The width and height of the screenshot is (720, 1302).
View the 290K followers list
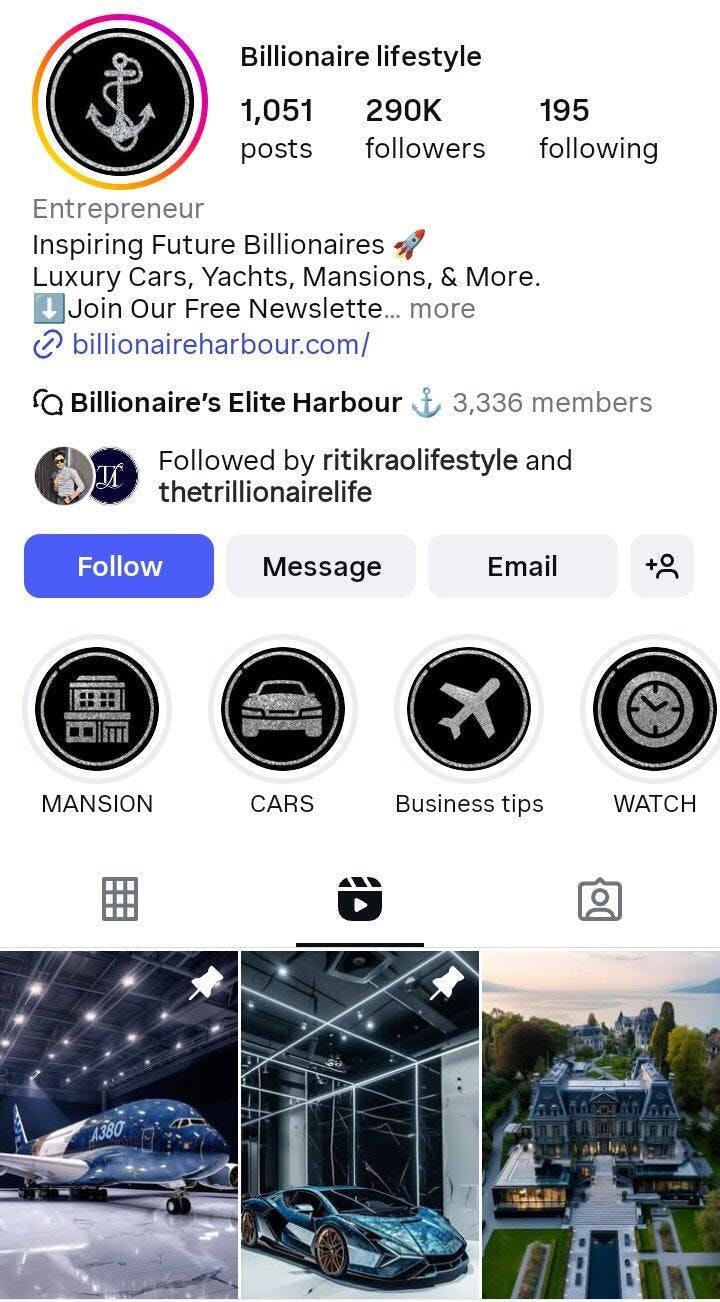425,129
